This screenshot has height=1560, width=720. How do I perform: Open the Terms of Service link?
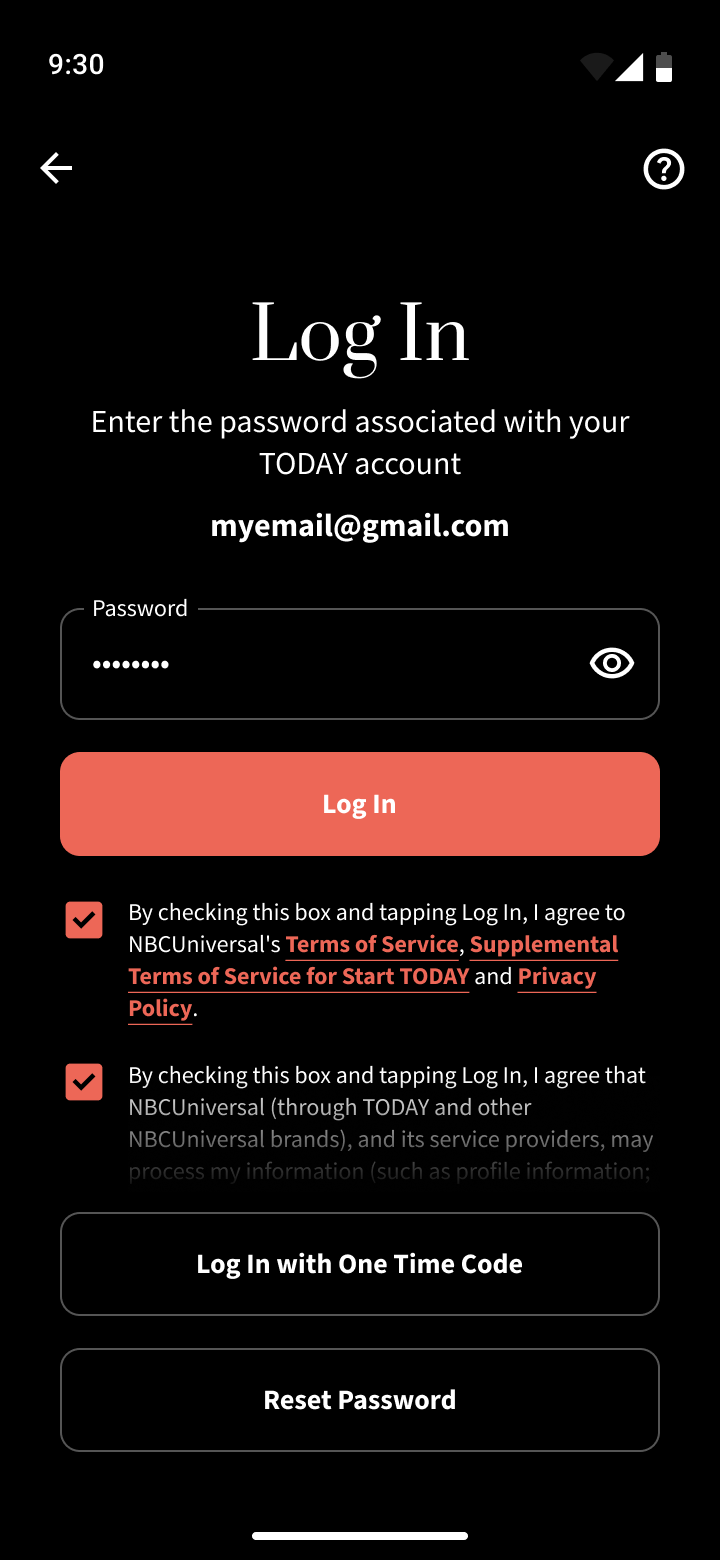(x=372, y=945)
